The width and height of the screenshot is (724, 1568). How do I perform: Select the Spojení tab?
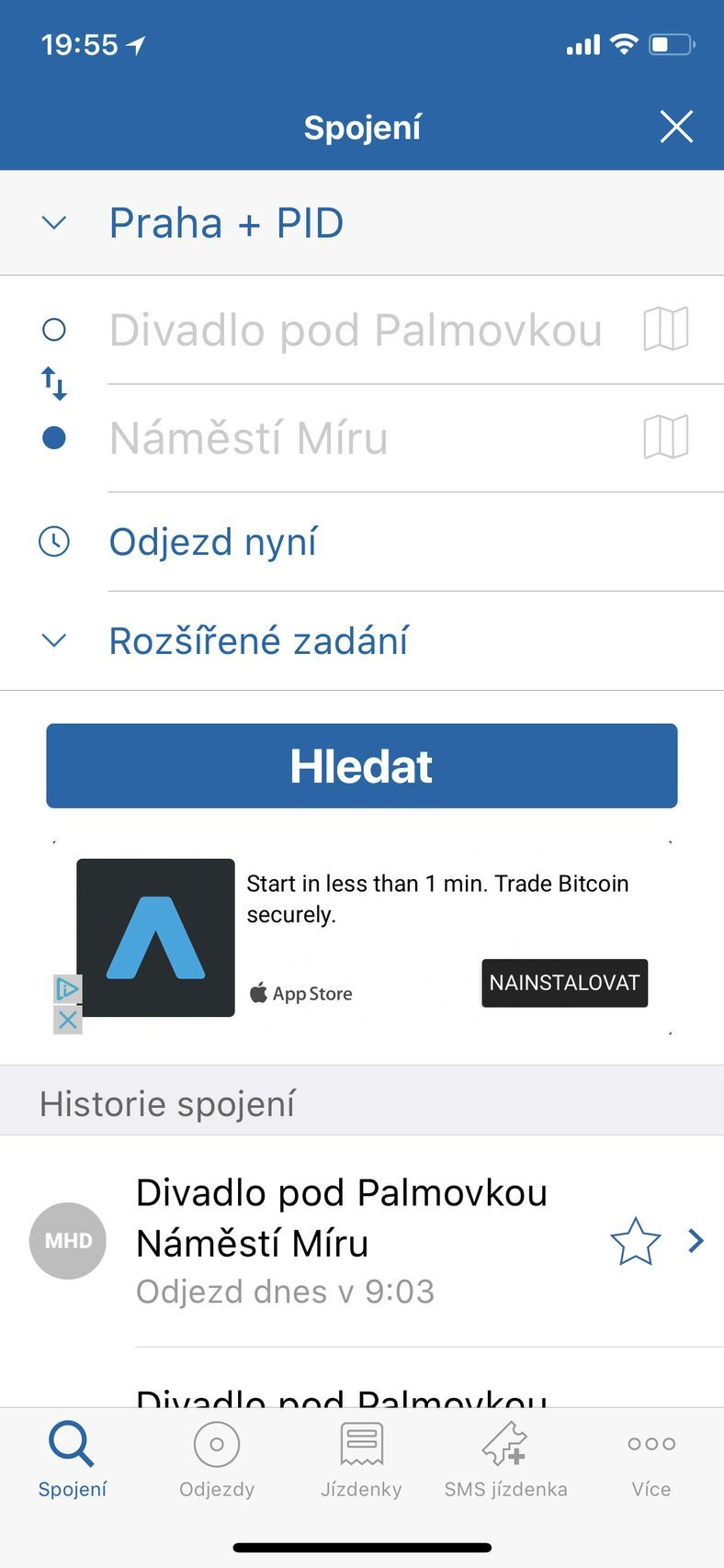72,1461
